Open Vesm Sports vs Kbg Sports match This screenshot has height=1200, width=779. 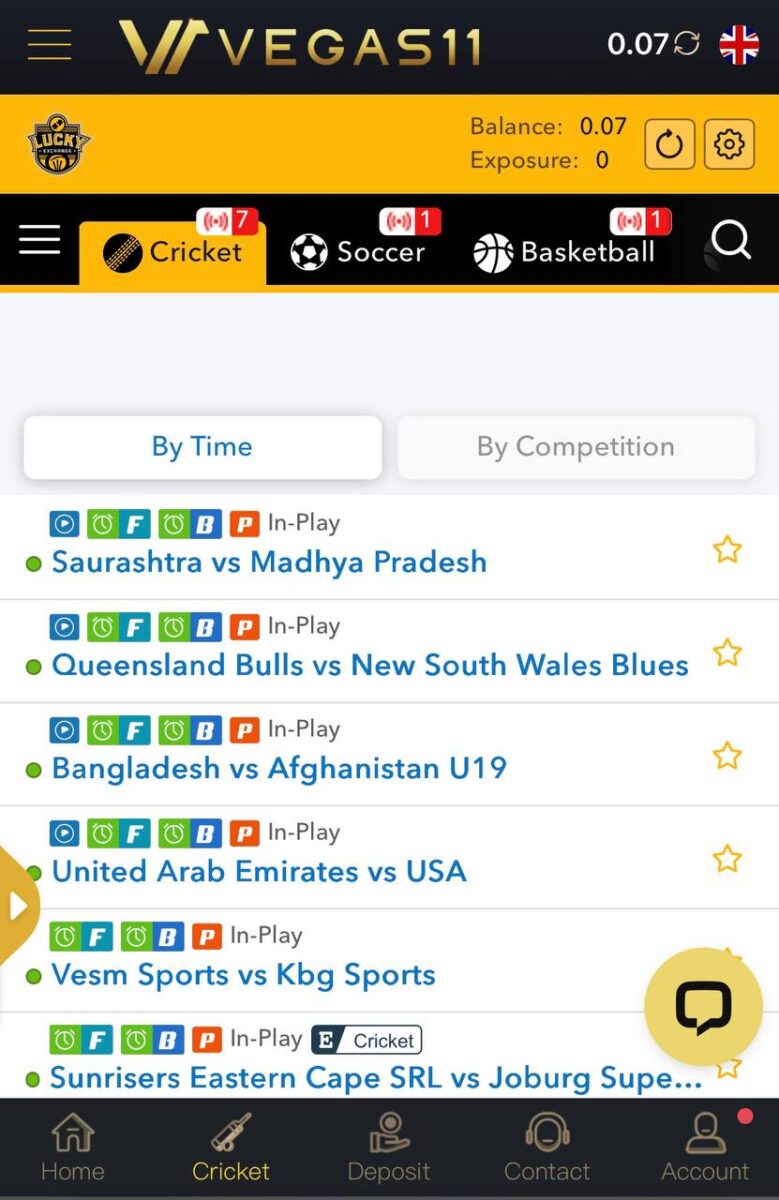243,975
